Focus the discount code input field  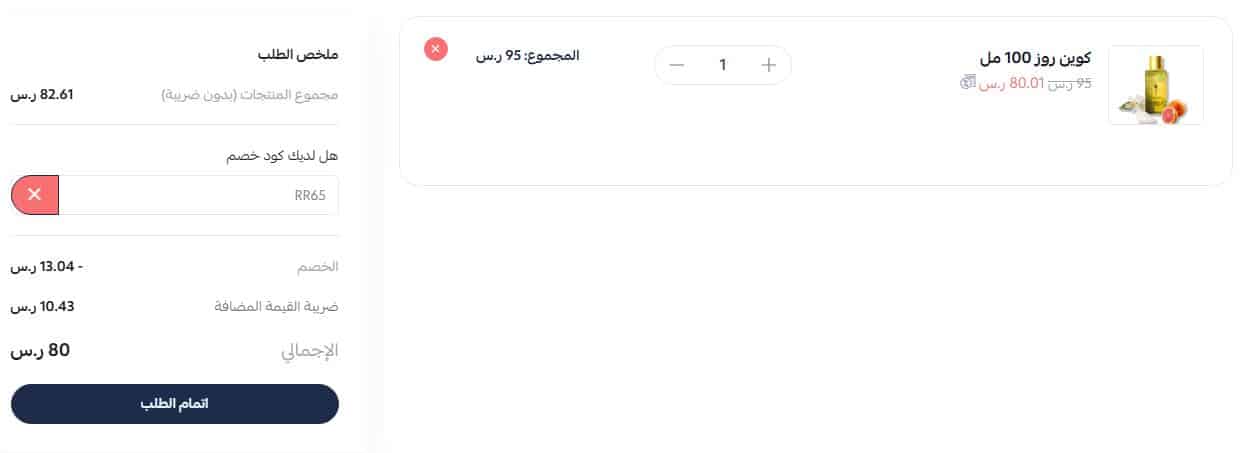coord(198,195)
